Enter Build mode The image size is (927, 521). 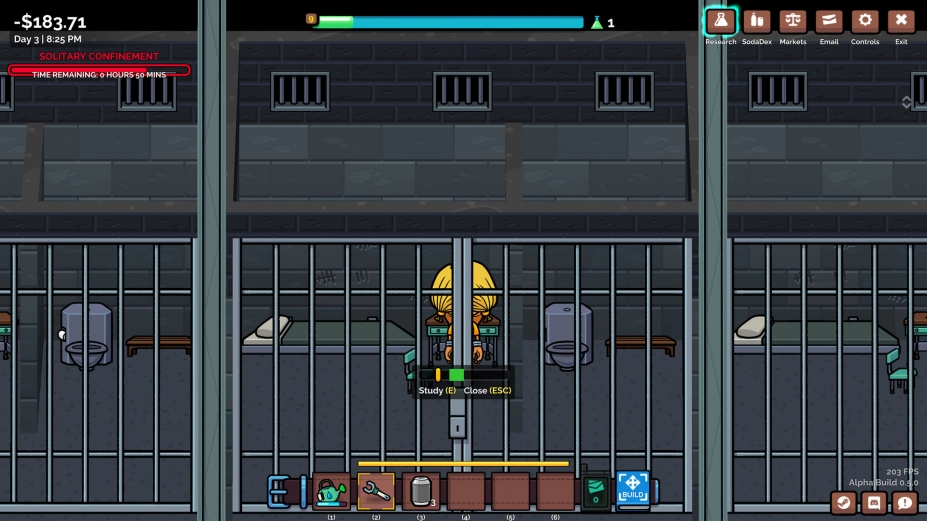click(633, 489)
